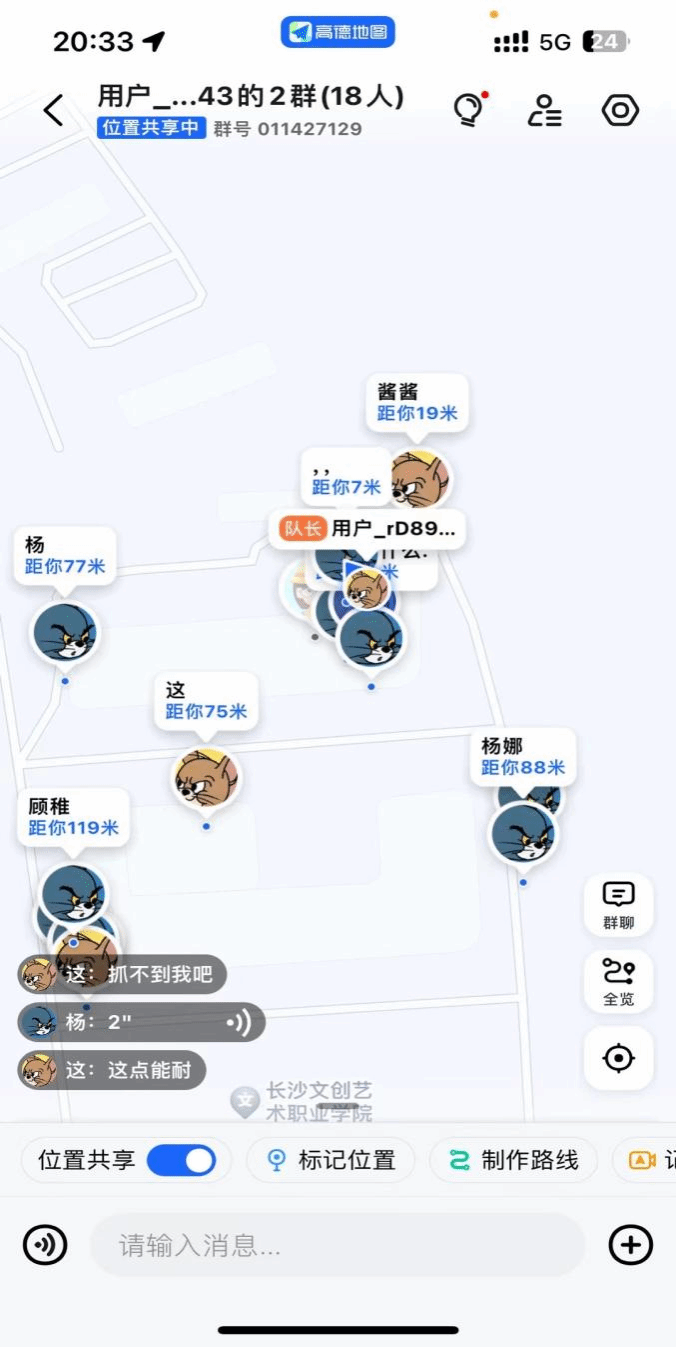Tap 顾稚's location marker
Viewport: 676px width, 1347px height.
coord(73,892)
